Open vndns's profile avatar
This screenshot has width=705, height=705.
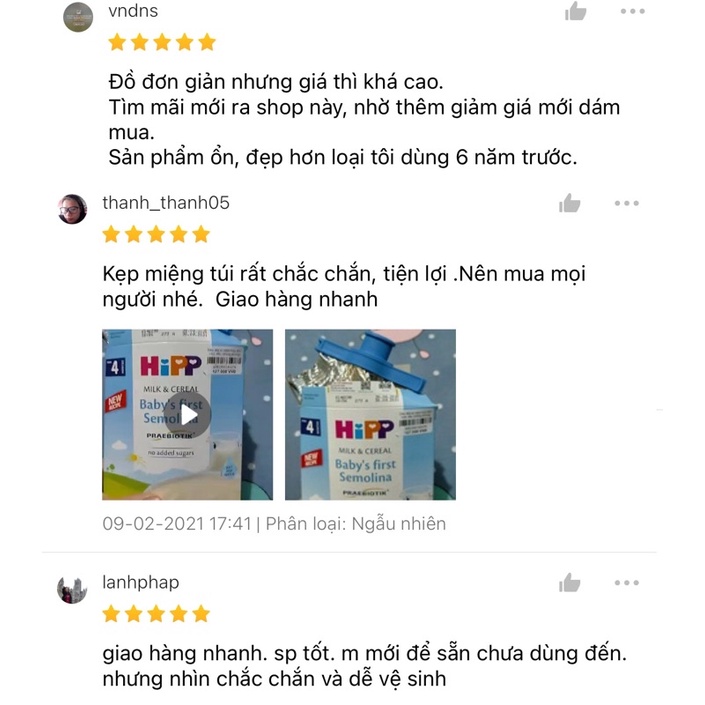tap(78, 17)
